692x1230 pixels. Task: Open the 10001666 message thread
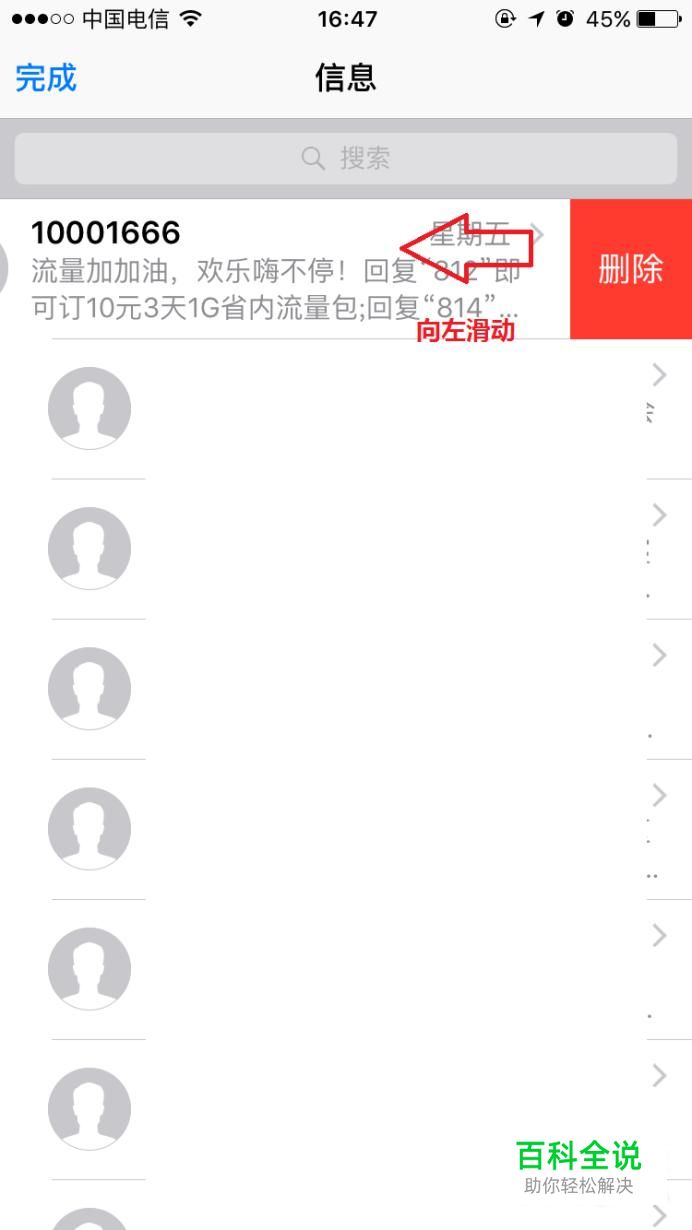click(285, 269)
